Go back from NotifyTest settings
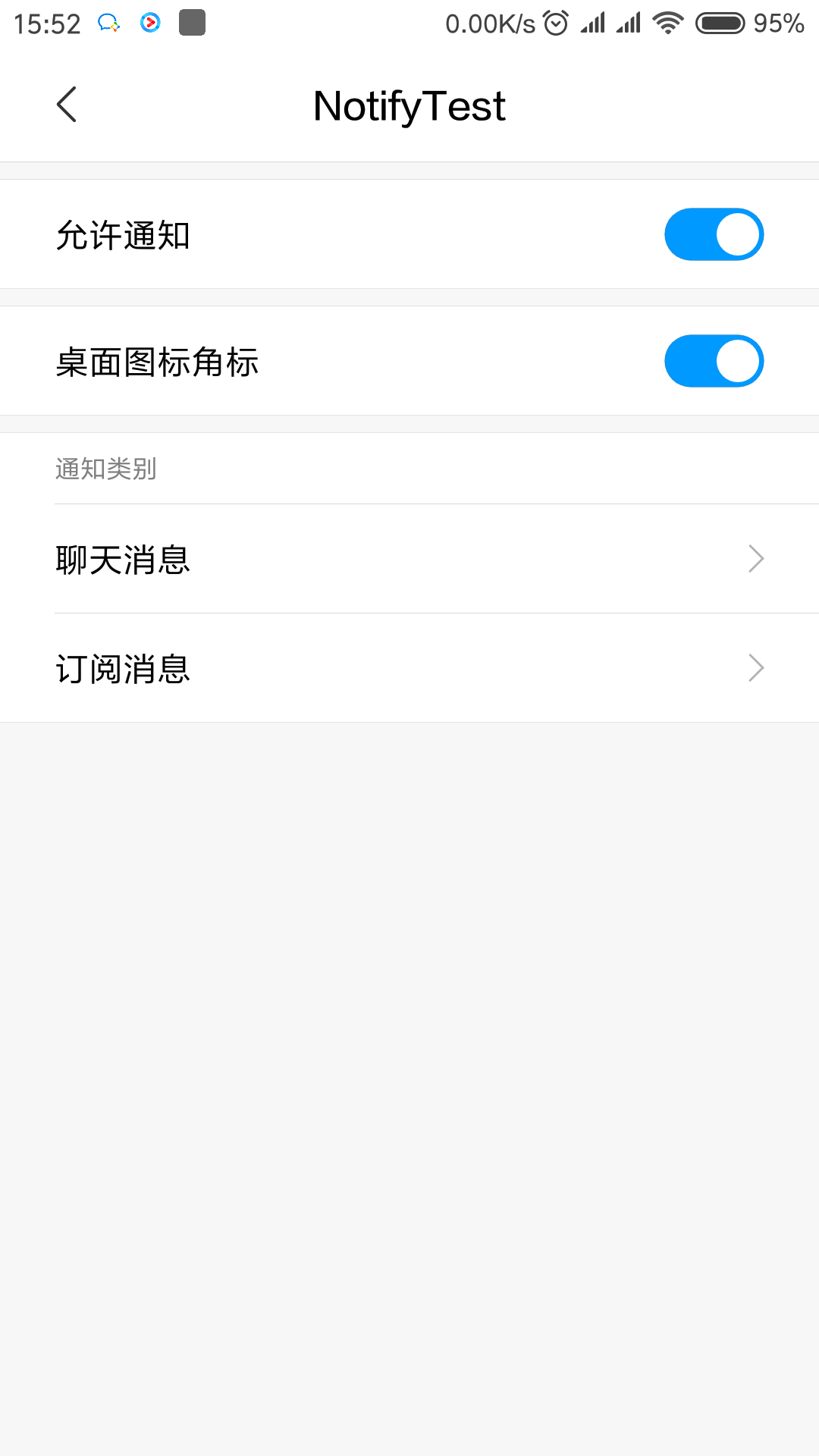This screenshot has width=819, height=1456. (67, 105)
